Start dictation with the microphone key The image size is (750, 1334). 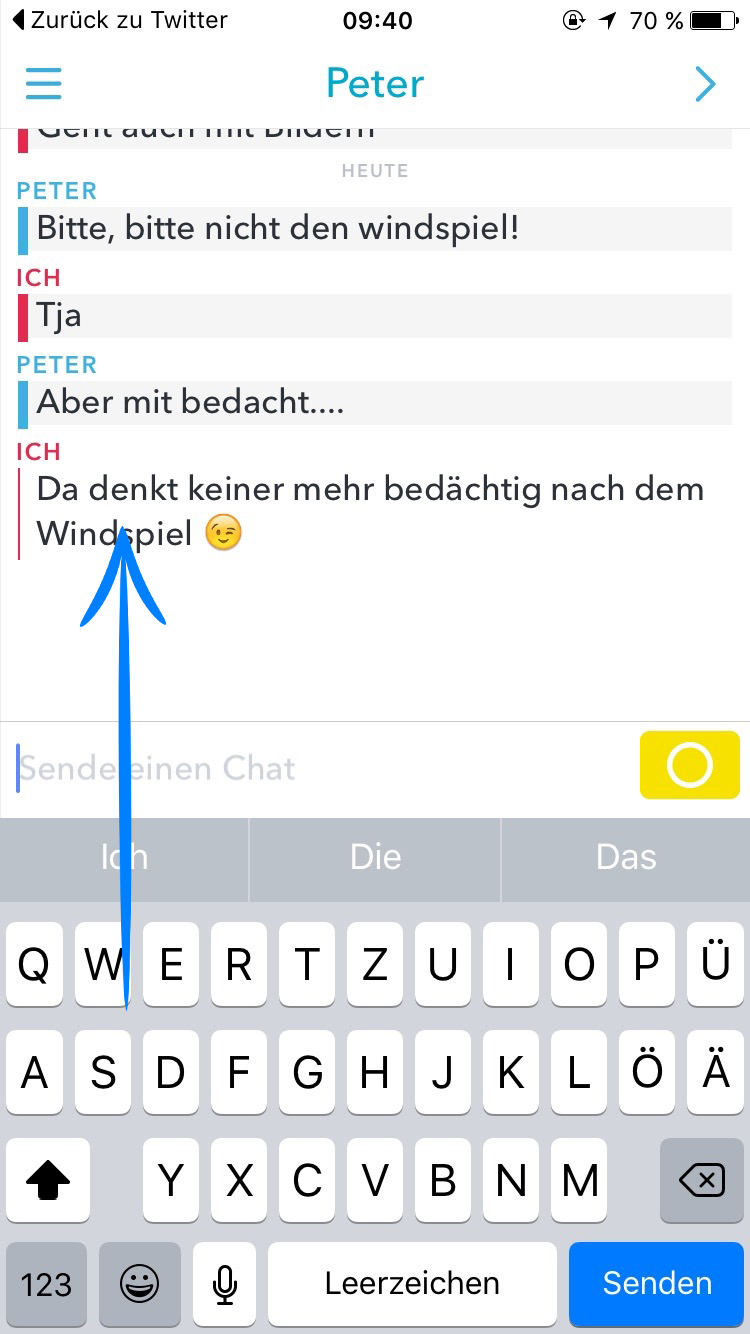[225, 1283]
